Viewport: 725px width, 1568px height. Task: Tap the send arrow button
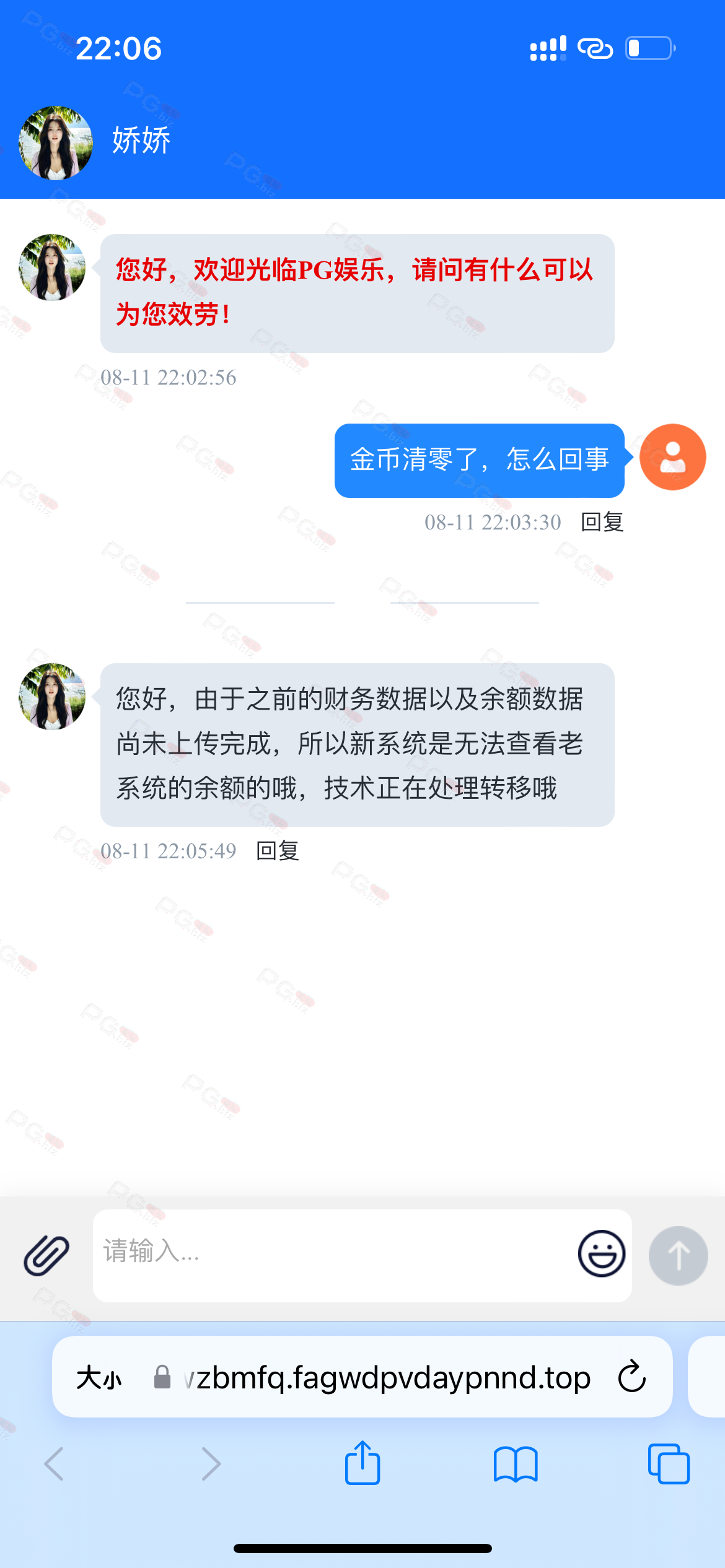tap(678, 1256)
